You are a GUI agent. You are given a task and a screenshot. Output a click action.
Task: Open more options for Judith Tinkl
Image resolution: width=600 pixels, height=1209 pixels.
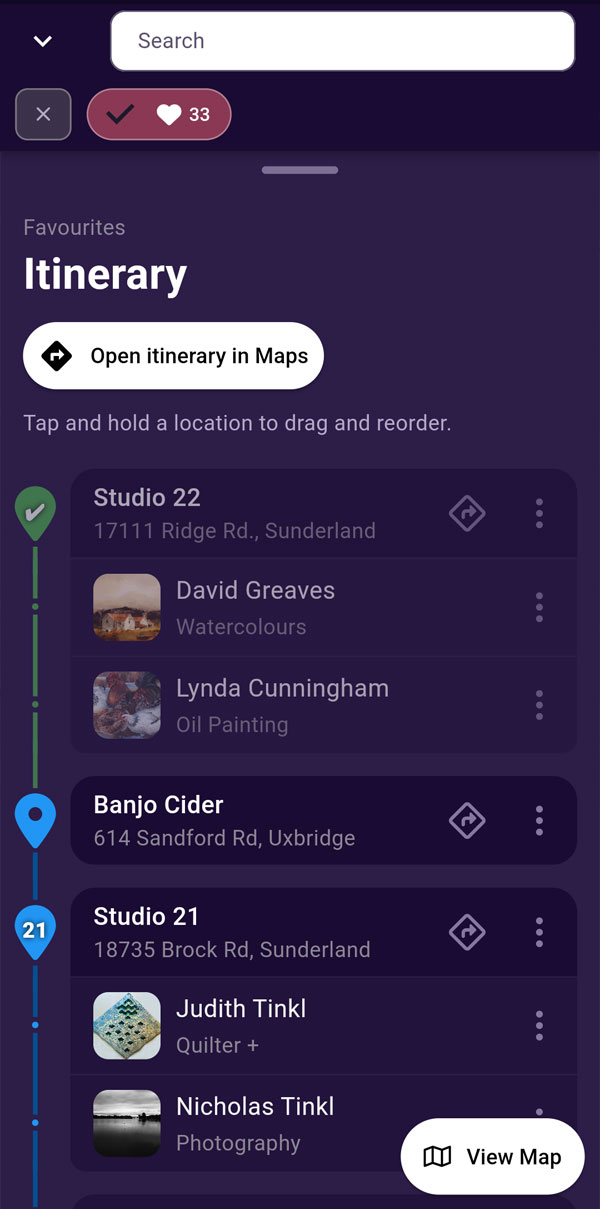(539, 1025)
